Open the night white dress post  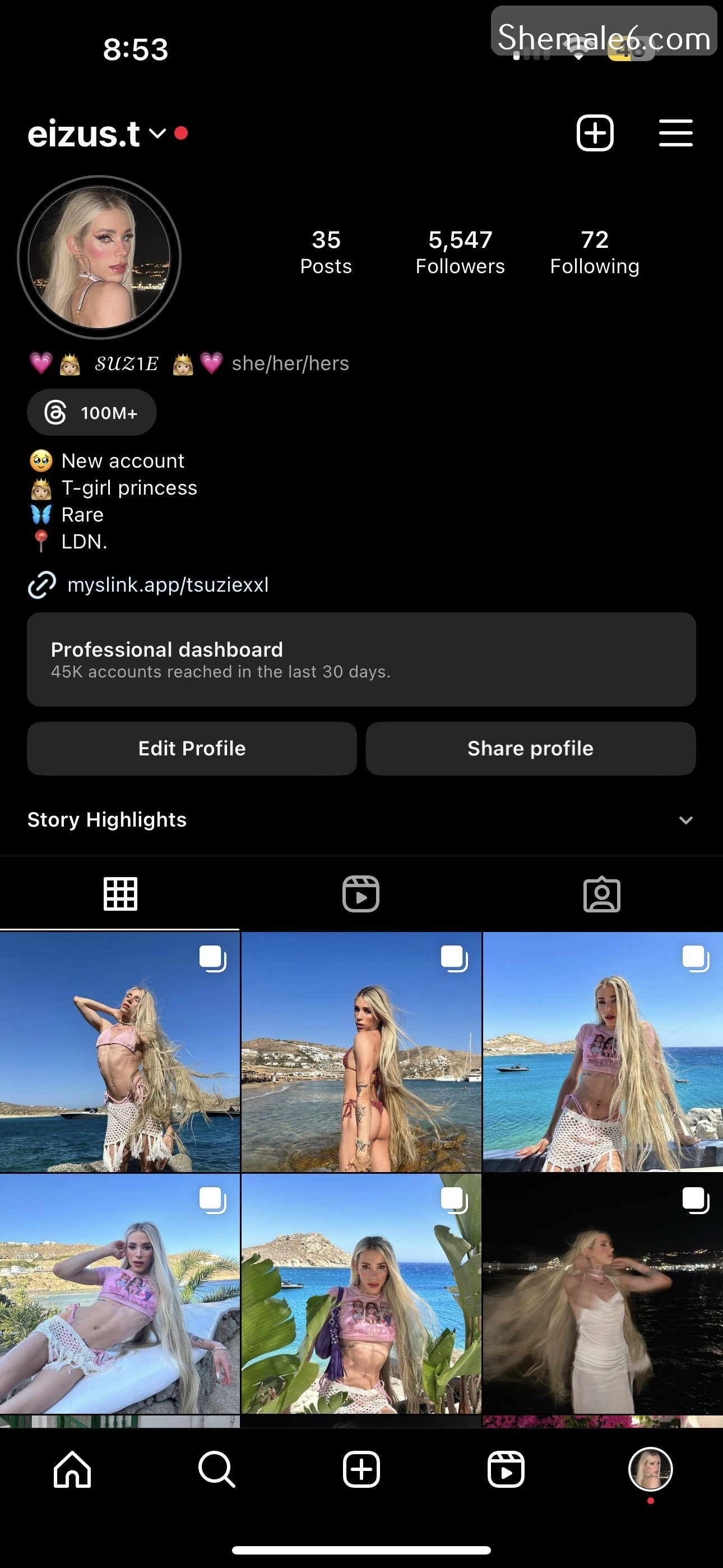[x=602, y=1293]
